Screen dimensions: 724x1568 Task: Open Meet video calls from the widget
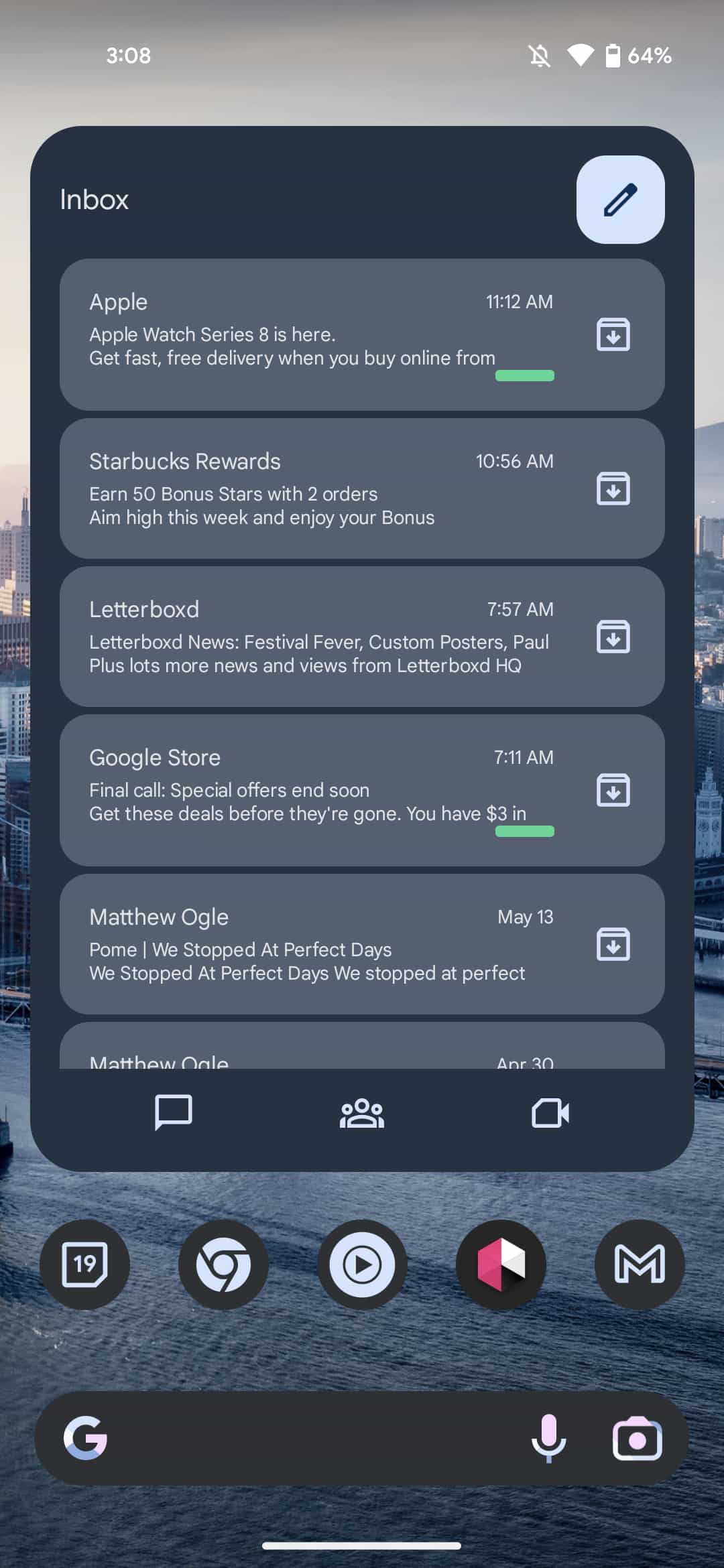click(x=550, y=1113)
